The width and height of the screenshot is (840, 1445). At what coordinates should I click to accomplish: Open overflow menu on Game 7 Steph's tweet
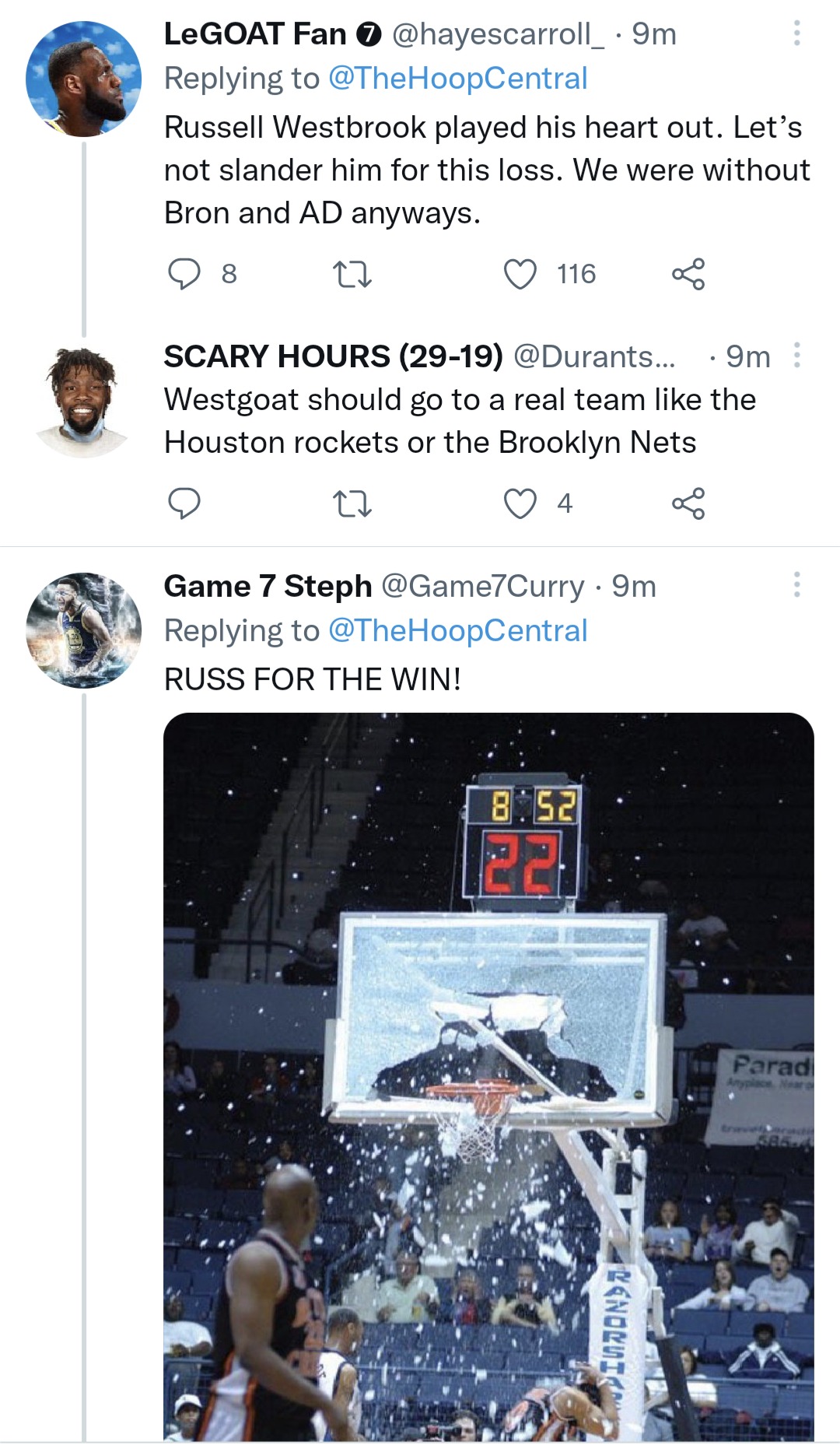(796, 585)
